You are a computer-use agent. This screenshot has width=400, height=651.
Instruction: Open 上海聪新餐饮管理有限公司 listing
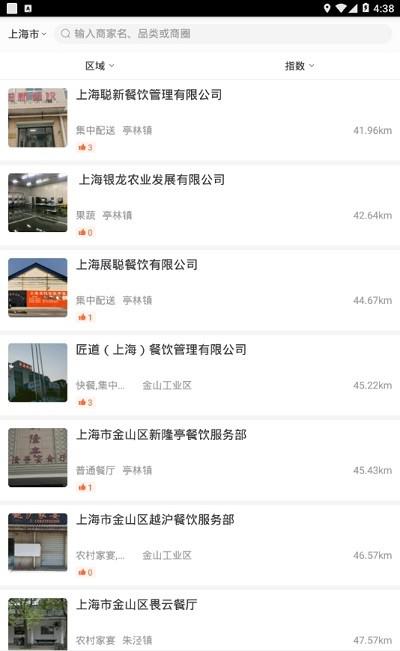(x=200, y=120)
